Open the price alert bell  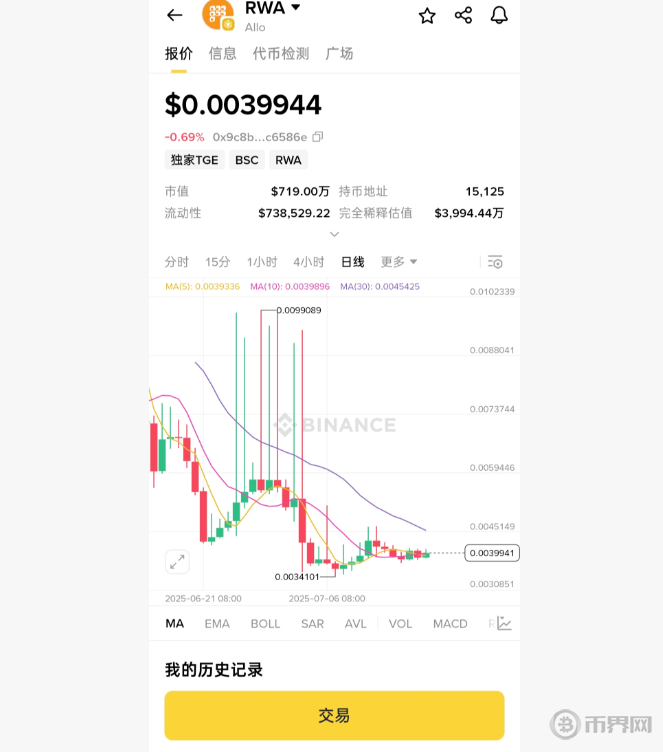(x=499, y=15)
